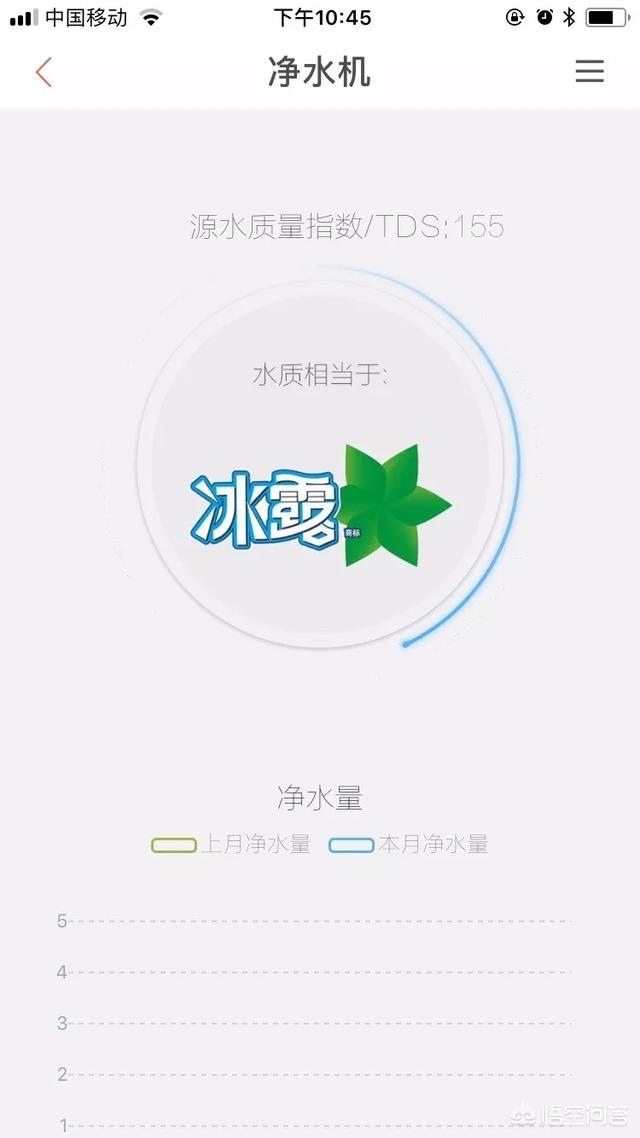Open the hamburger menu
The height and width of the screenshot is (1138, 640).
[589, 72]
